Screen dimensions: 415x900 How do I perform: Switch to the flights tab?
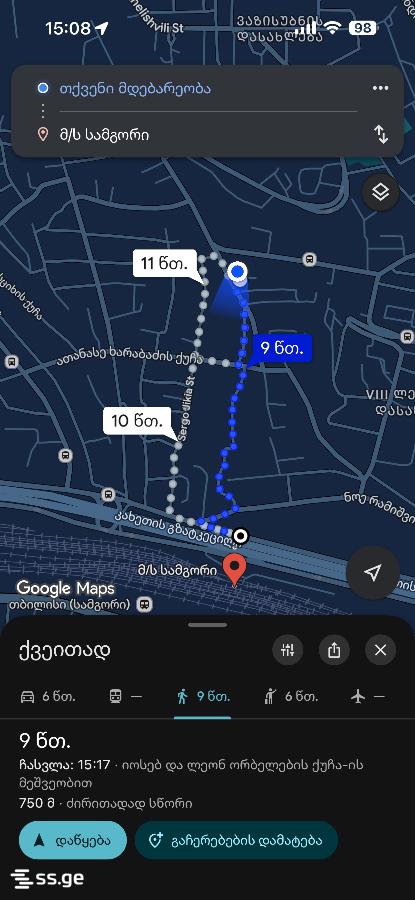coord(367,697)
